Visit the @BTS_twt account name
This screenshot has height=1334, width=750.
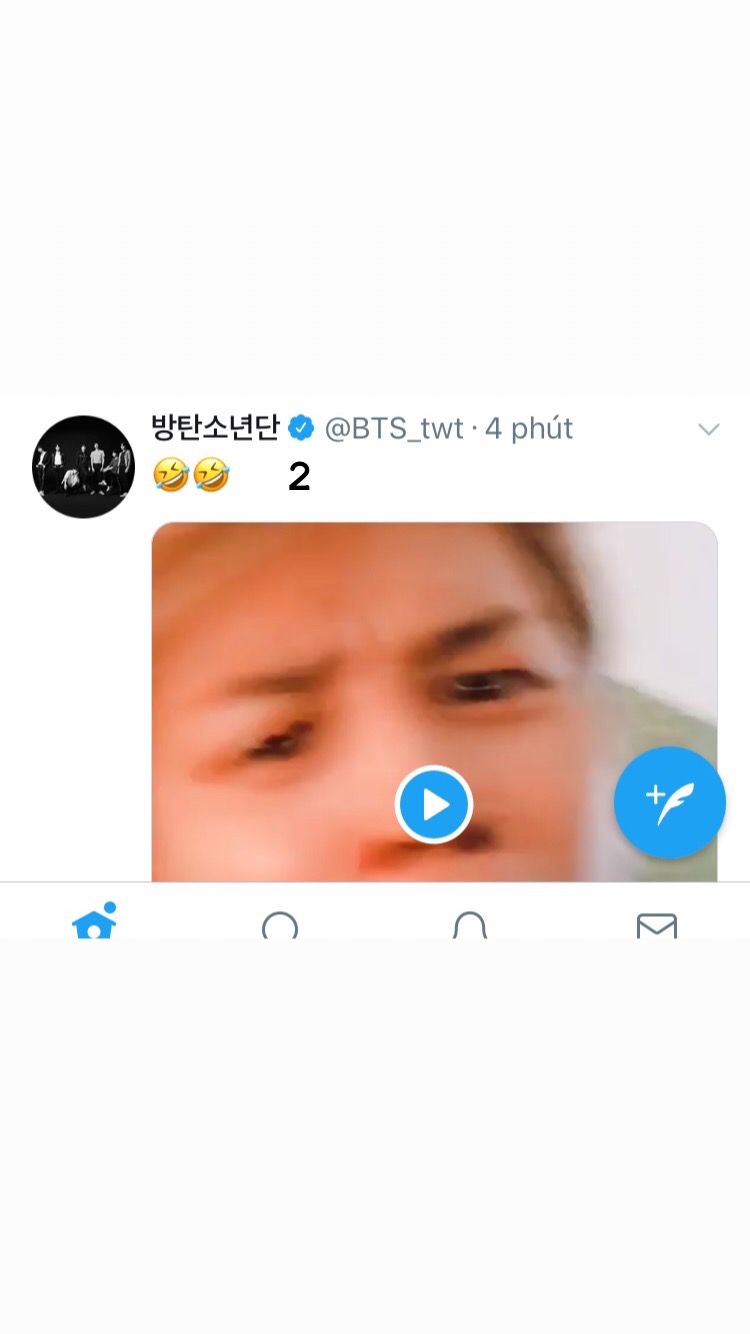click(394, 429)
